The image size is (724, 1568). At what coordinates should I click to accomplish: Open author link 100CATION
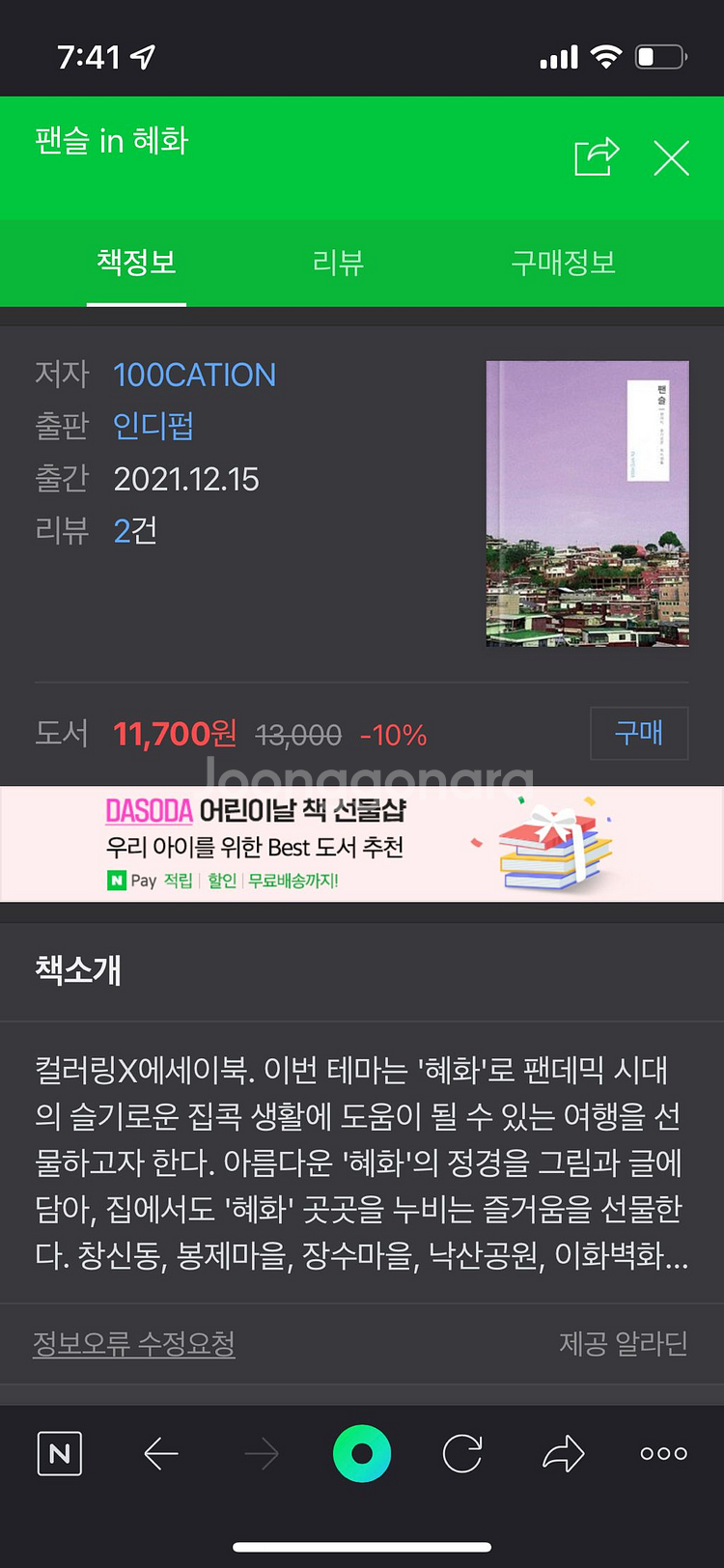pyautogui.click(x=194, y=376)
